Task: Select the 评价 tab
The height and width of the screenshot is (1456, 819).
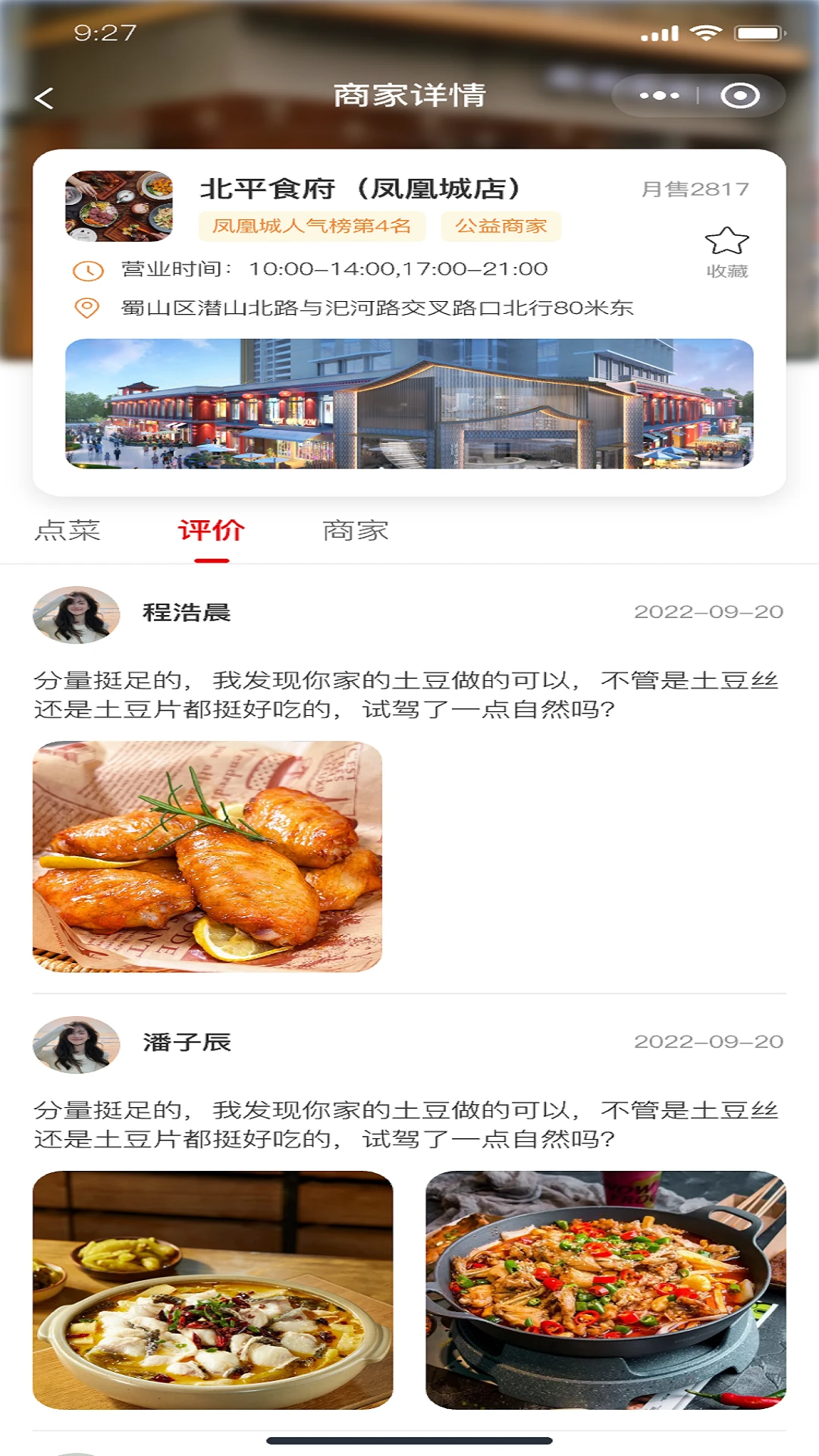Action: [x=211, y=530]
